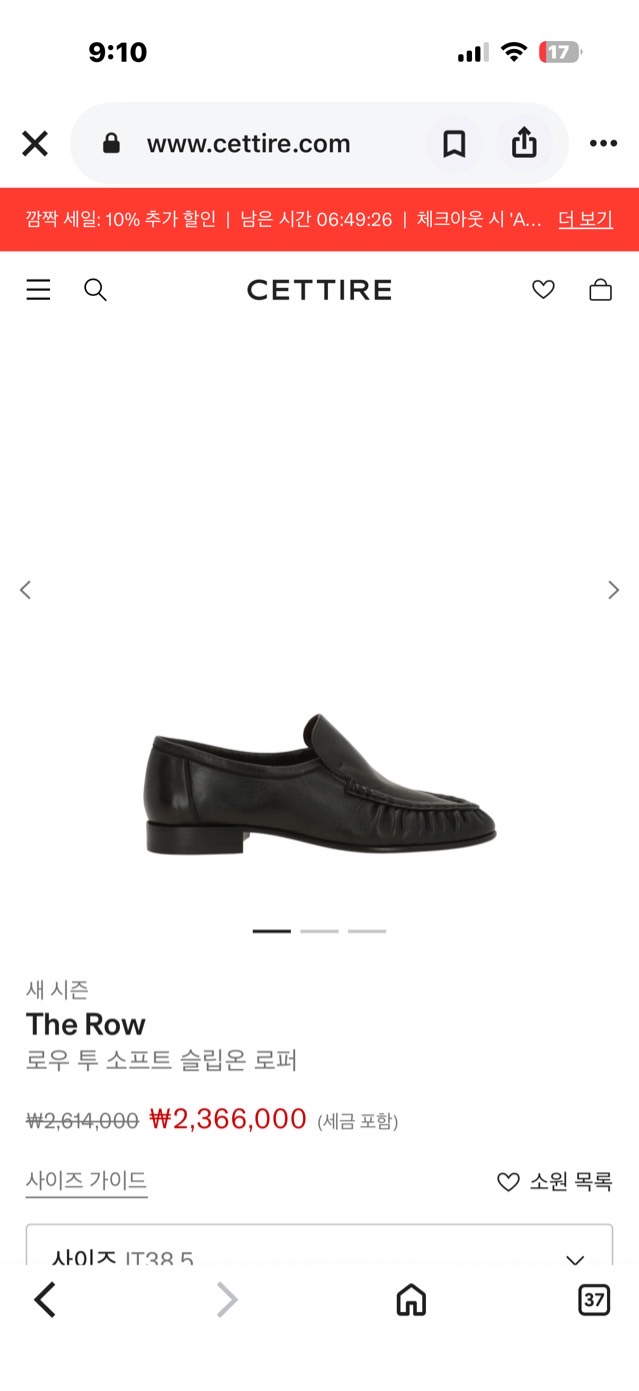Close the in-app browser with the X
The width and height of the screenshot is (639, 1391).
pos(35,144)
